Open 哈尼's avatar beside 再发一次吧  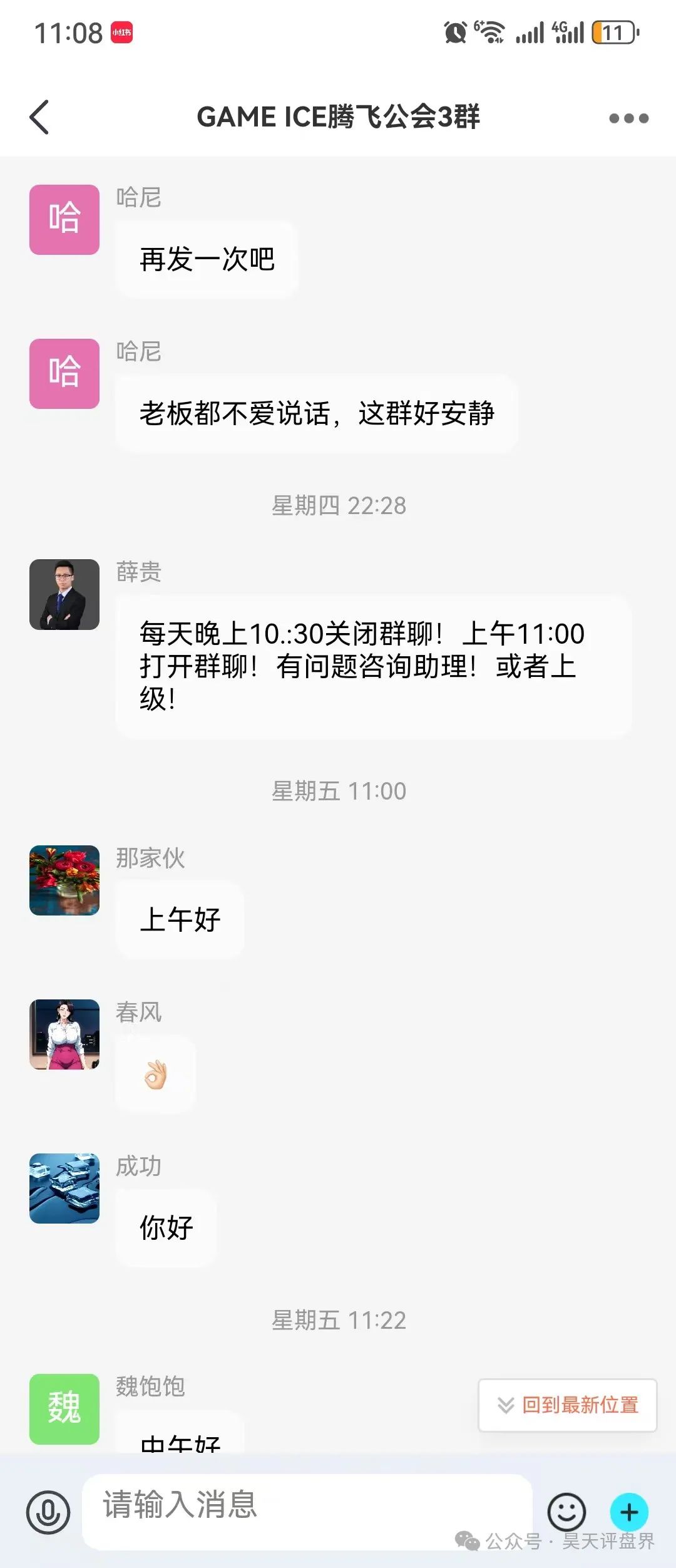[64, 220]
